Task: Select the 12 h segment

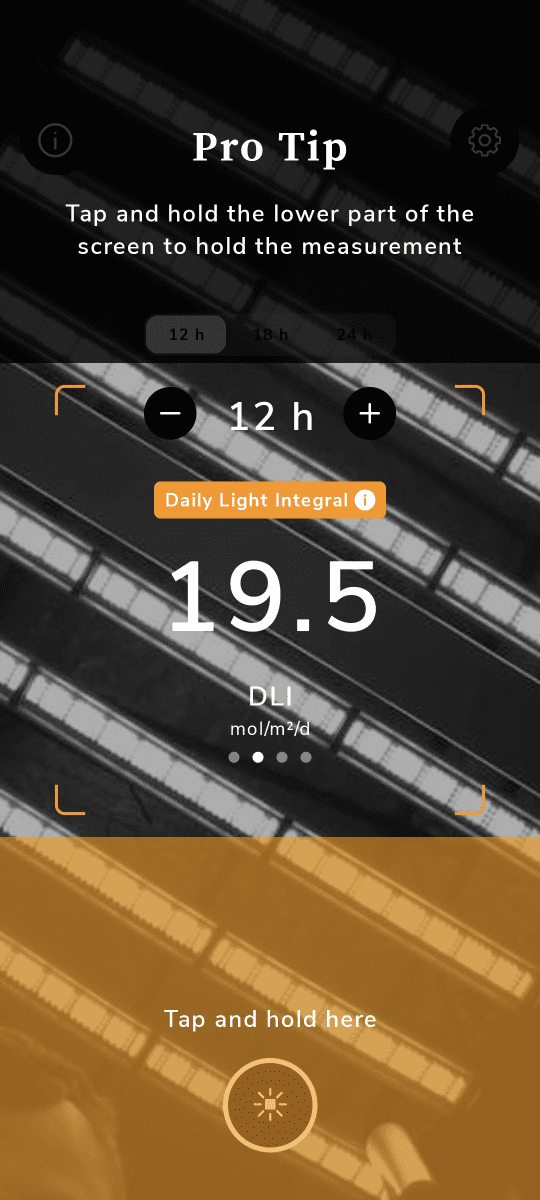Action: pos(186,335)
